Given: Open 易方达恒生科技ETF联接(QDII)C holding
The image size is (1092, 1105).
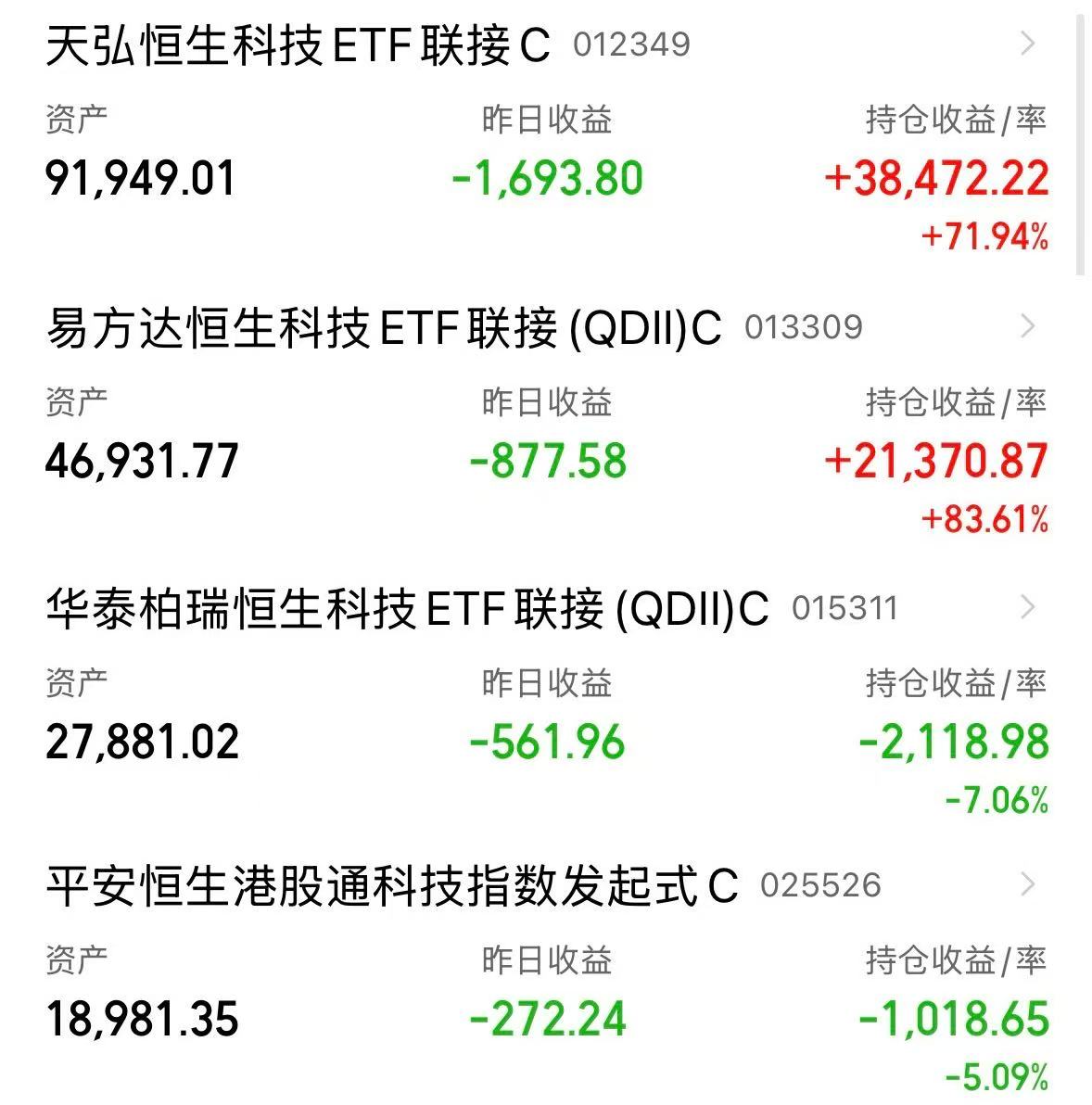Looking at the screenshot, I should click(x=384, y=327).
